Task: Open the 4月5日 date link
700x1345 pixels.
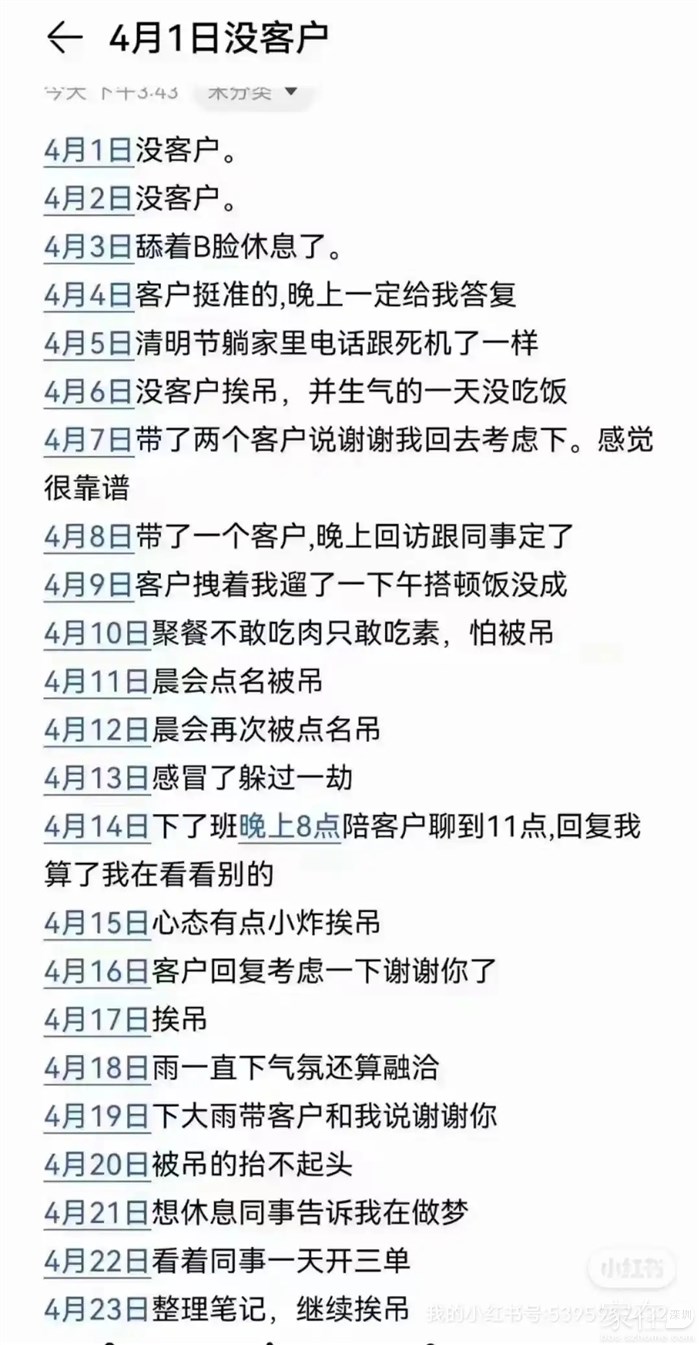Action: click(88, 344)
